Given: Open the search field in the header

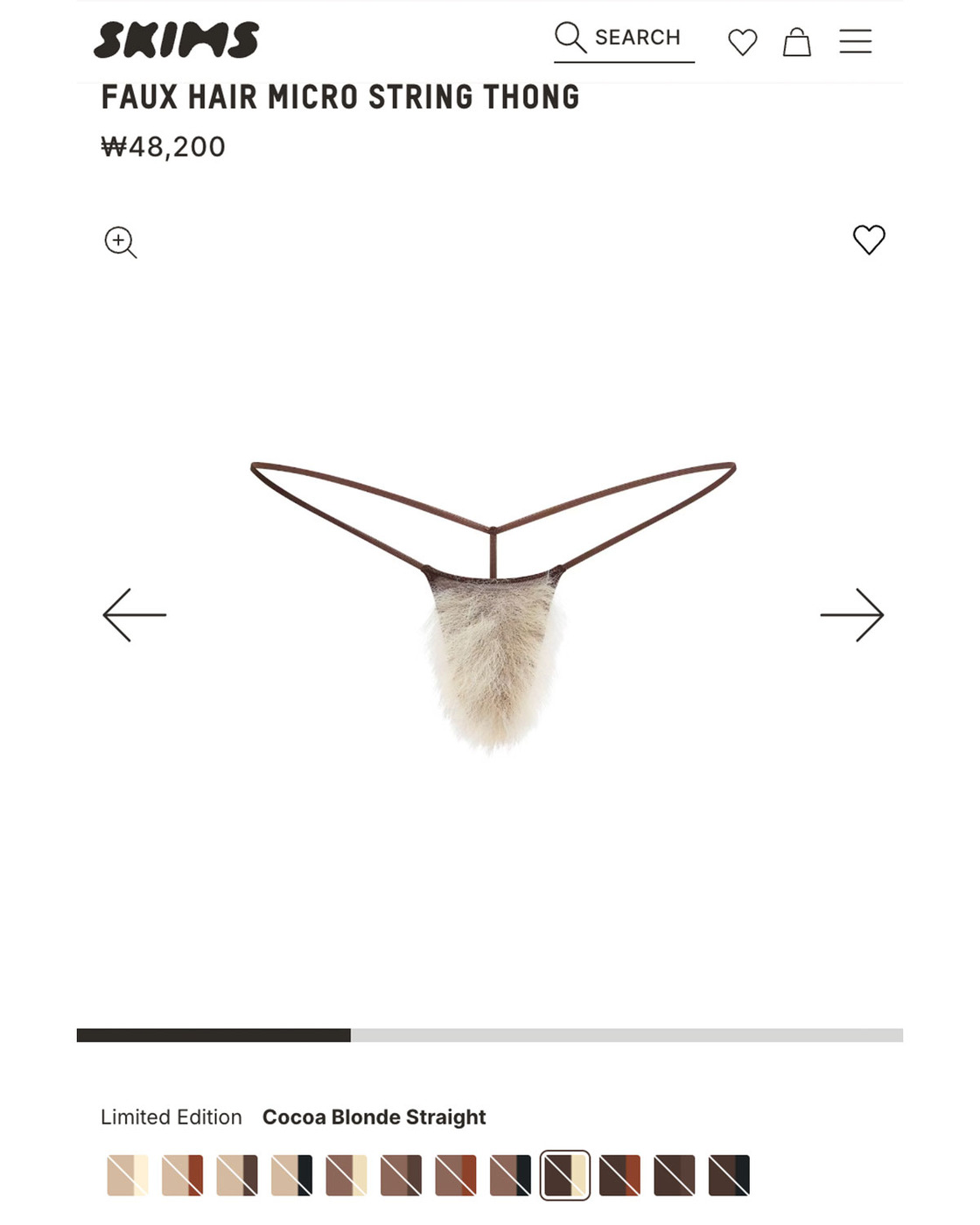Looking at the screenshot, I should [623, 38].
